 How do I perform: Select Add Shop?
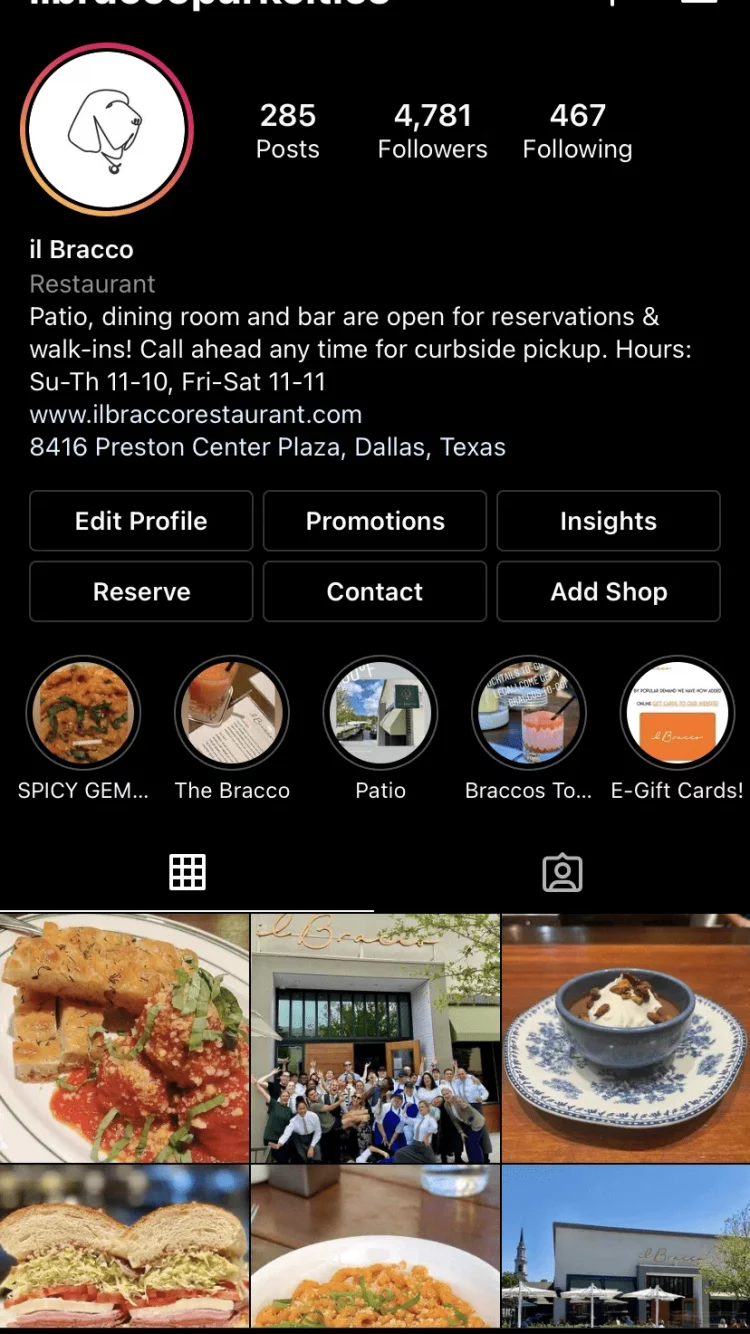608,592
